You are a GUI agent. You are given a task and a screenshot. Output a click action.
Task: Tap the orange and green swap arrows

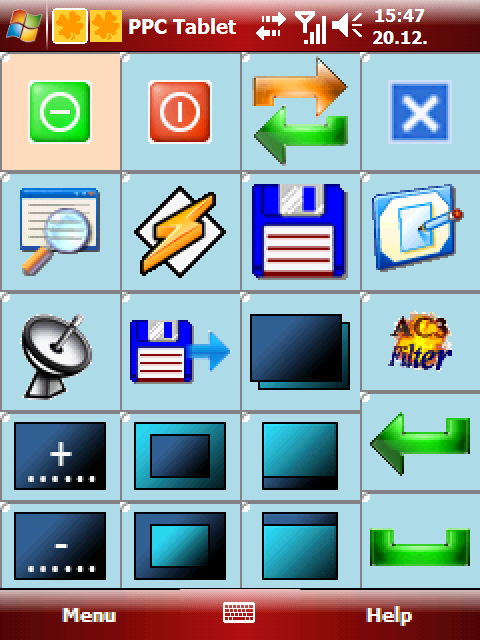pyautogui.click(x=300, y=112)
